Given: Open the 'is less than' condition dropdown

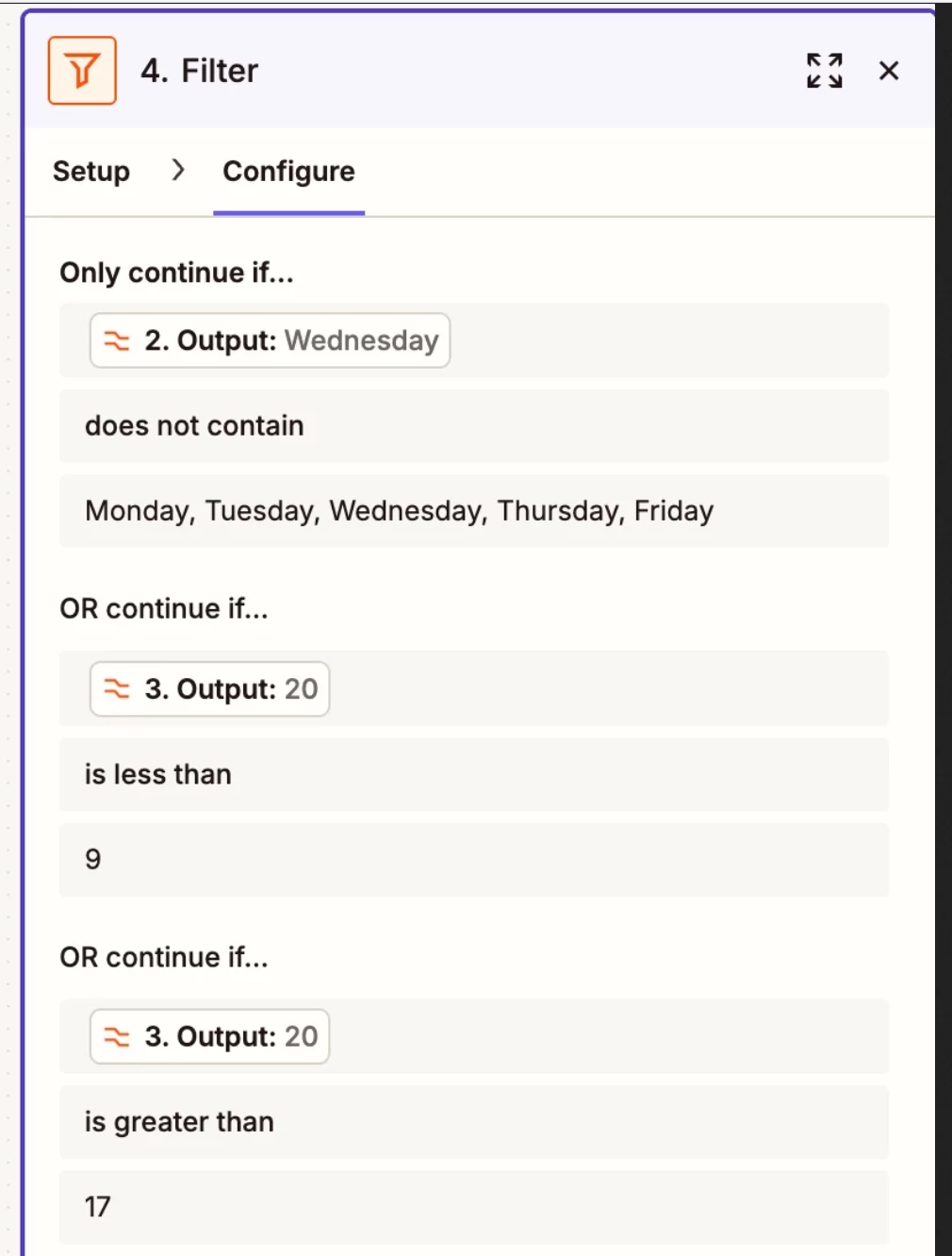Looking at the screenshot, I should click(x=473, y=774).
